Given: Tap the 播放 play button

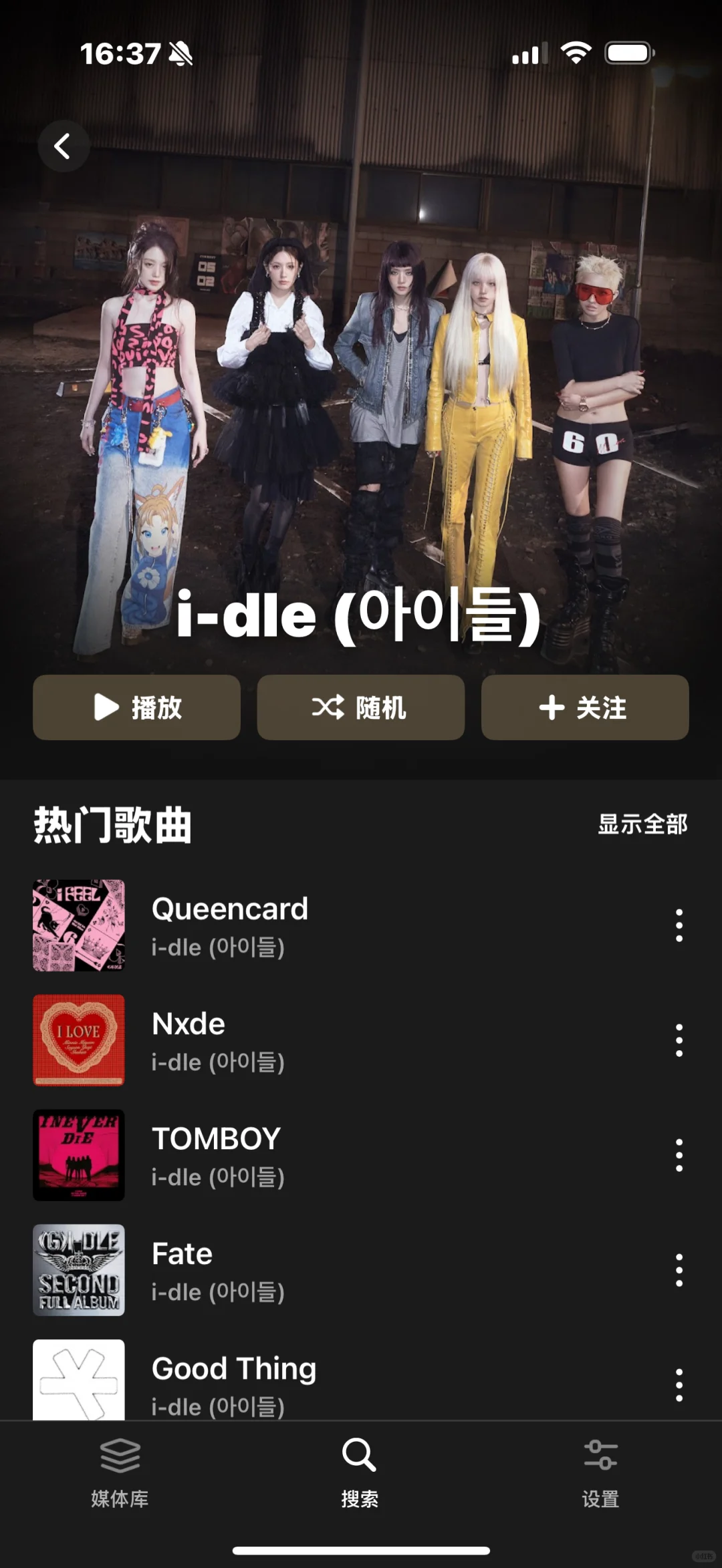Looking at the screenshot, I should pyautogui.click(x=136, y=708).
